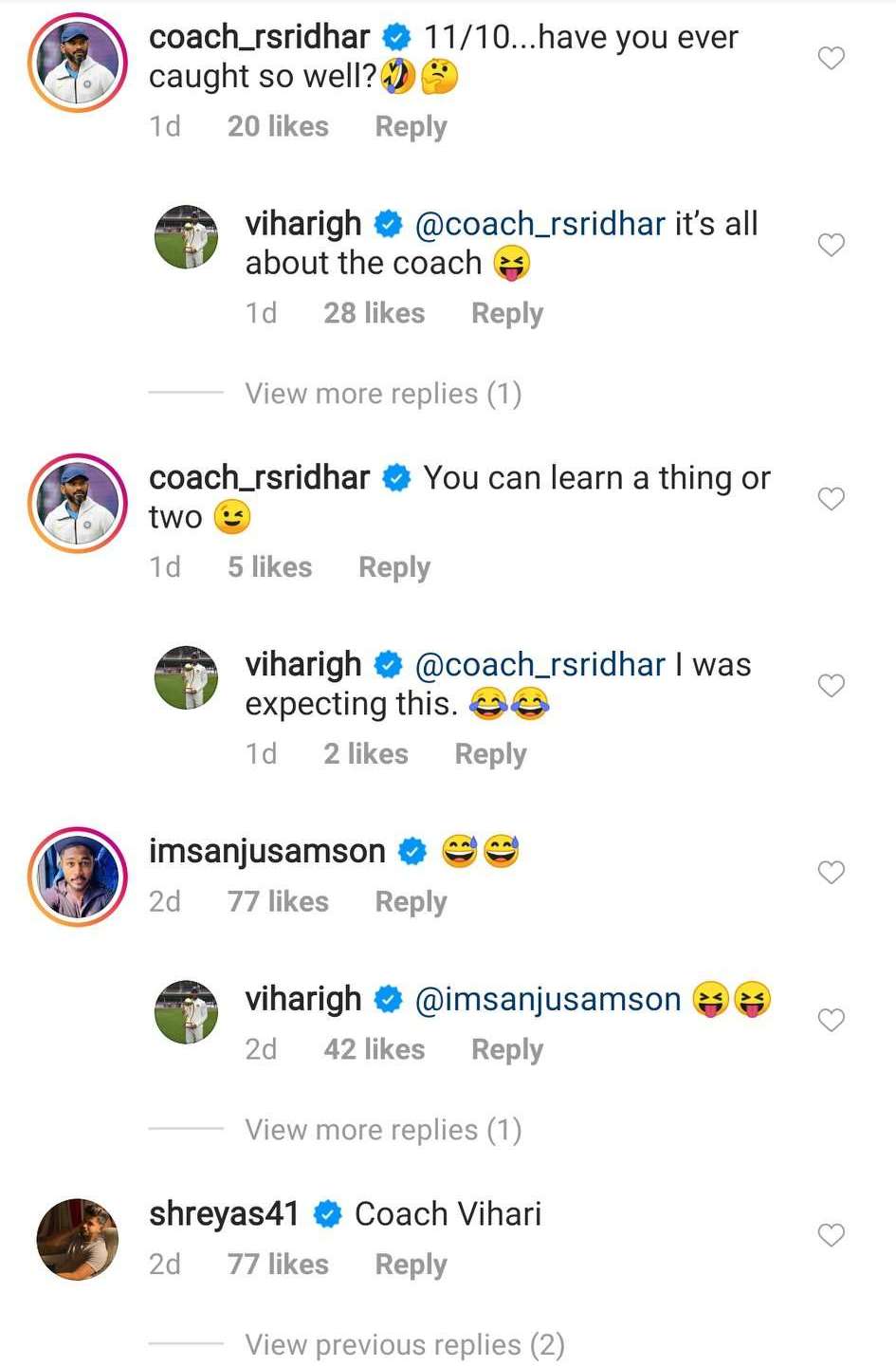Like coach_rsridhar's "learn a thing or two" comment
The width and height of the screenshot is (896, 1367).
831,499
